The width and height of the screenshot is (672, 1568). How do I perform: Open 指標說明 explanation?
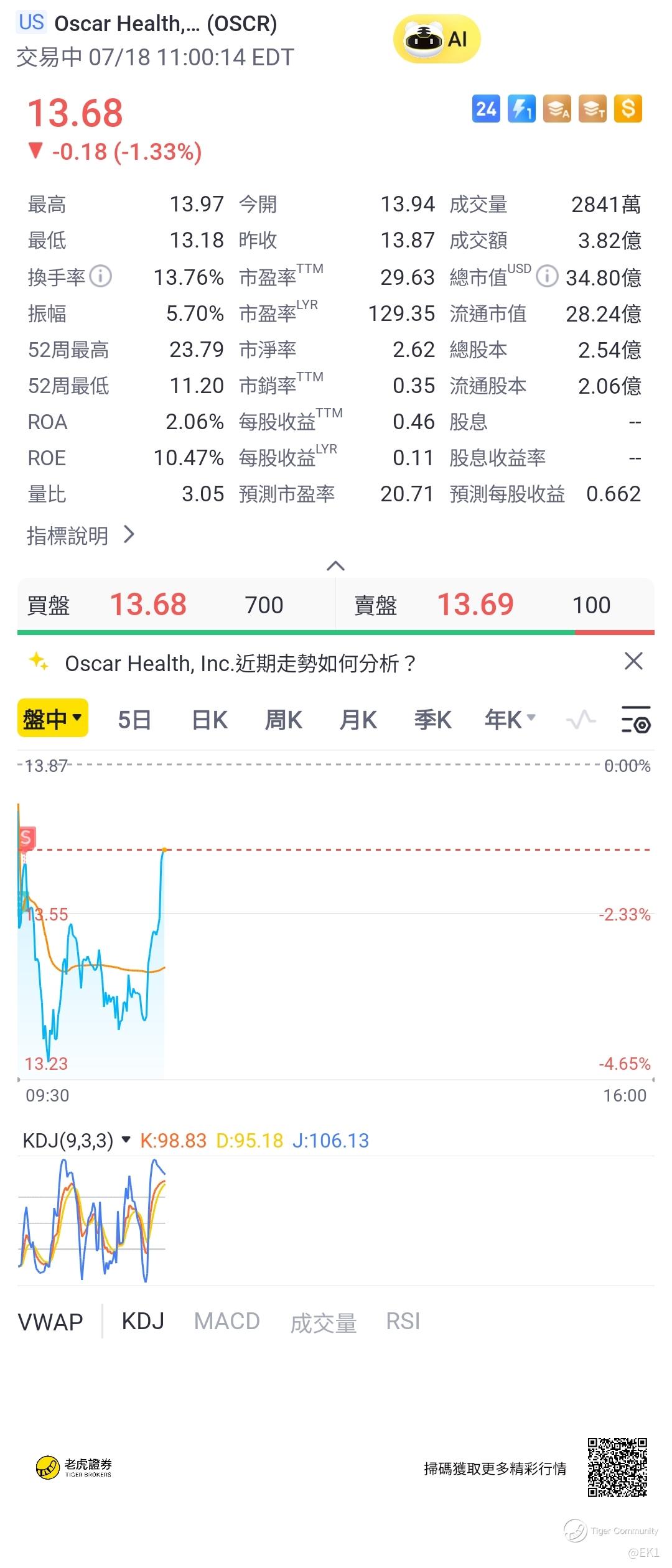pos(81,535)
